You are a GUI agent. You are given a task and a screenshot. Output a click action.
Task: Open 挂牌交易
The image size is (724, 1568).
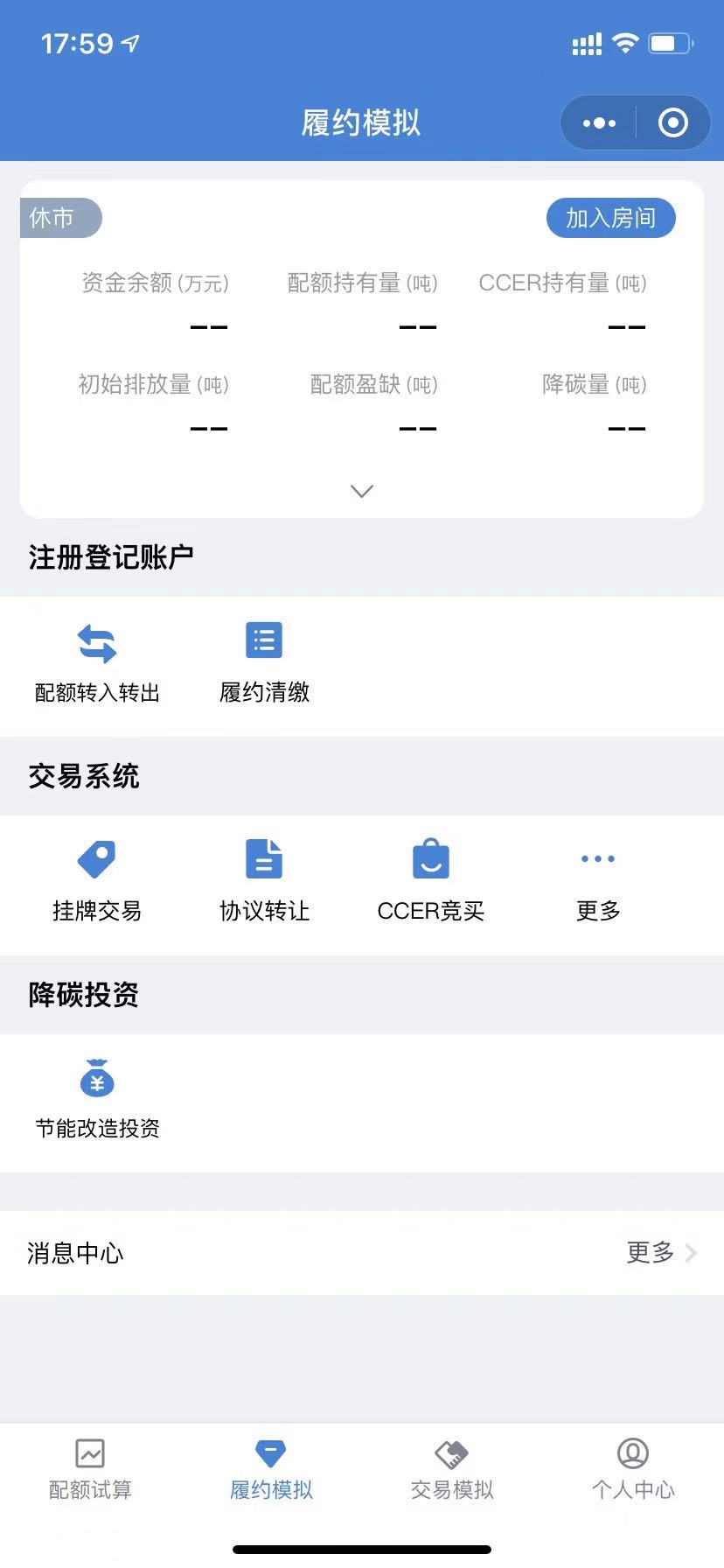click(x=97, y=882)
